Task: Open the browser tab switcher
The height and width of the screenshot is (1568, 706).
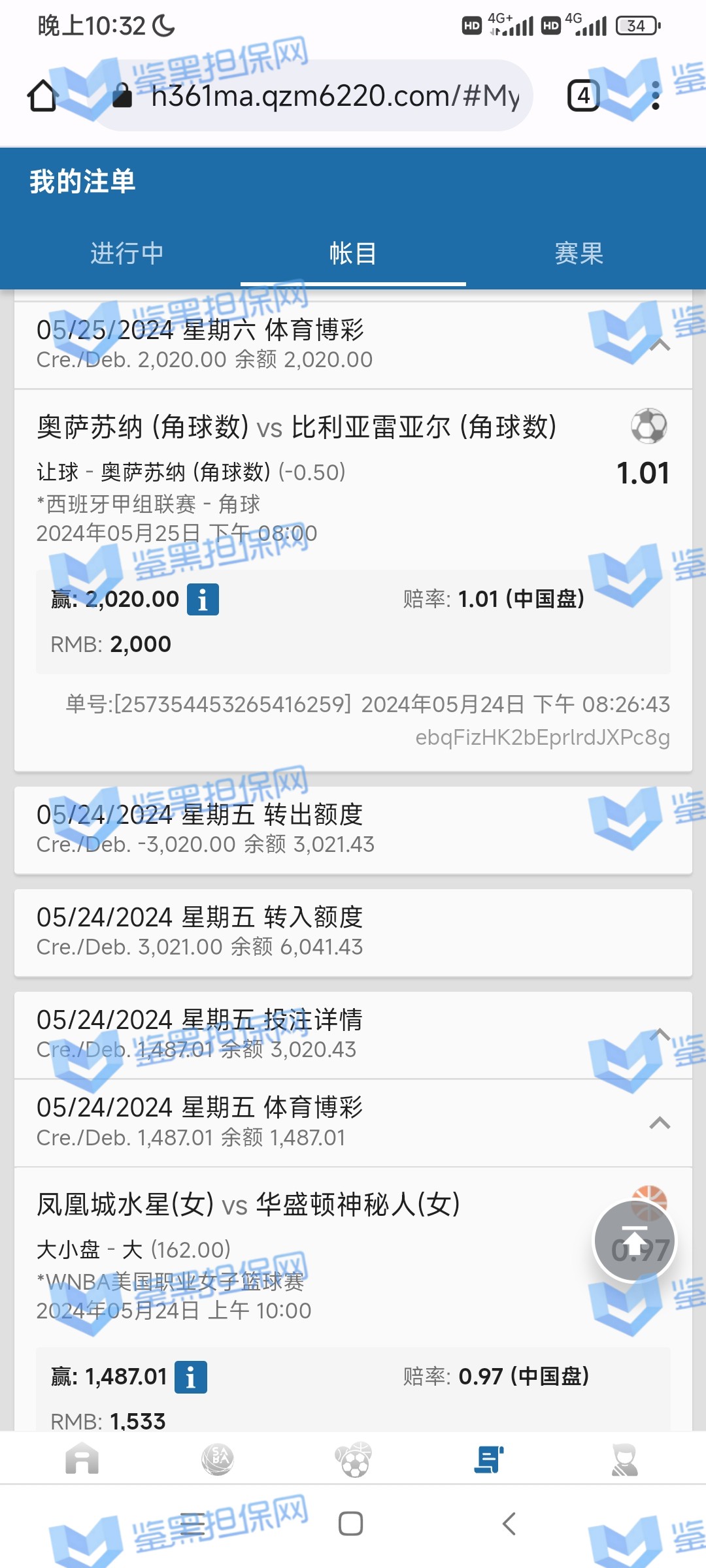Action: [583, 96]
